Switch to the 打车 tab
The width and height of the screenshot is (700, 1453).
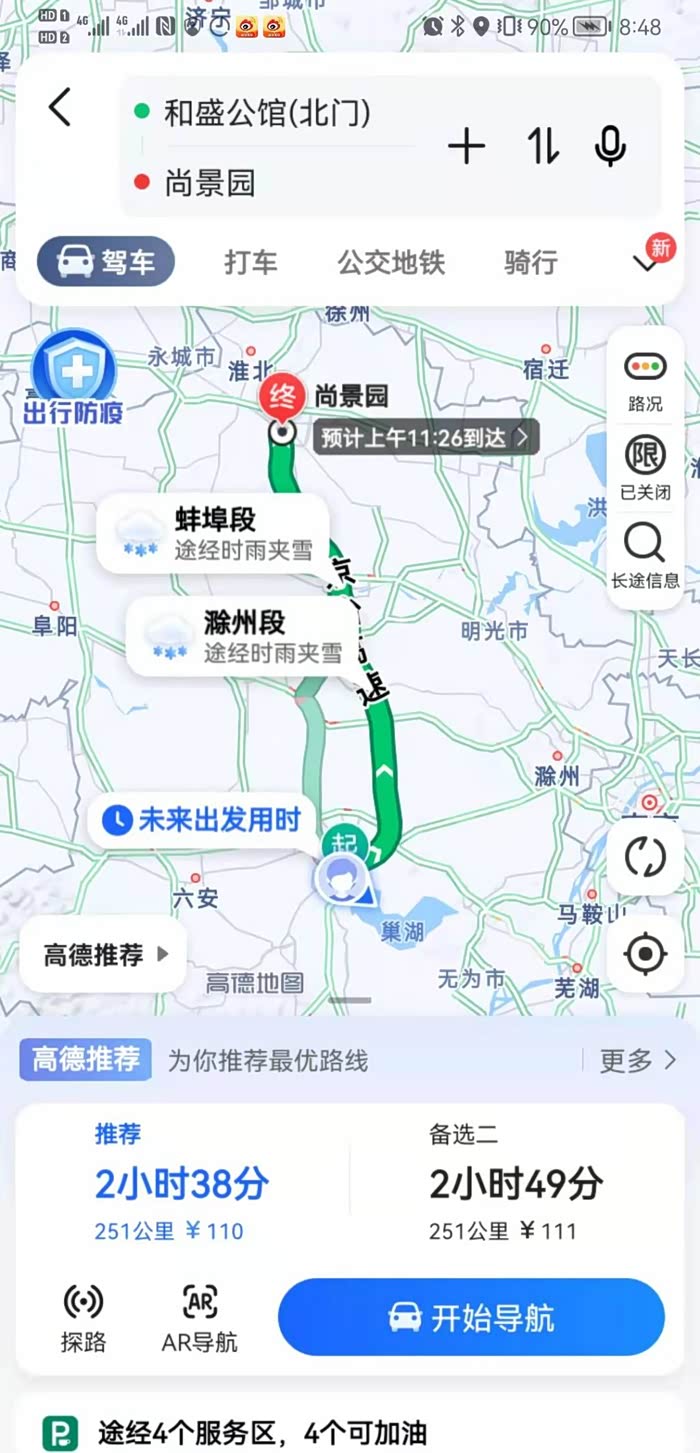250,263
